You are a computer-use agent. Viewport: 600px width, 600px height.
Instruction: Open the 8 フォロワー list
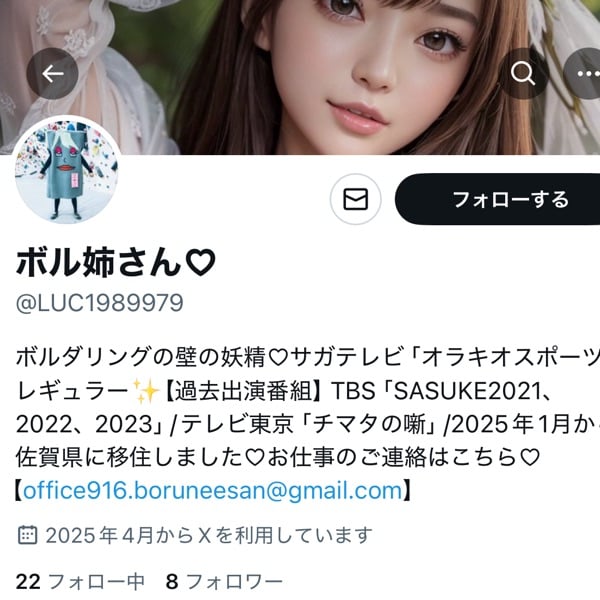[224, 581]
